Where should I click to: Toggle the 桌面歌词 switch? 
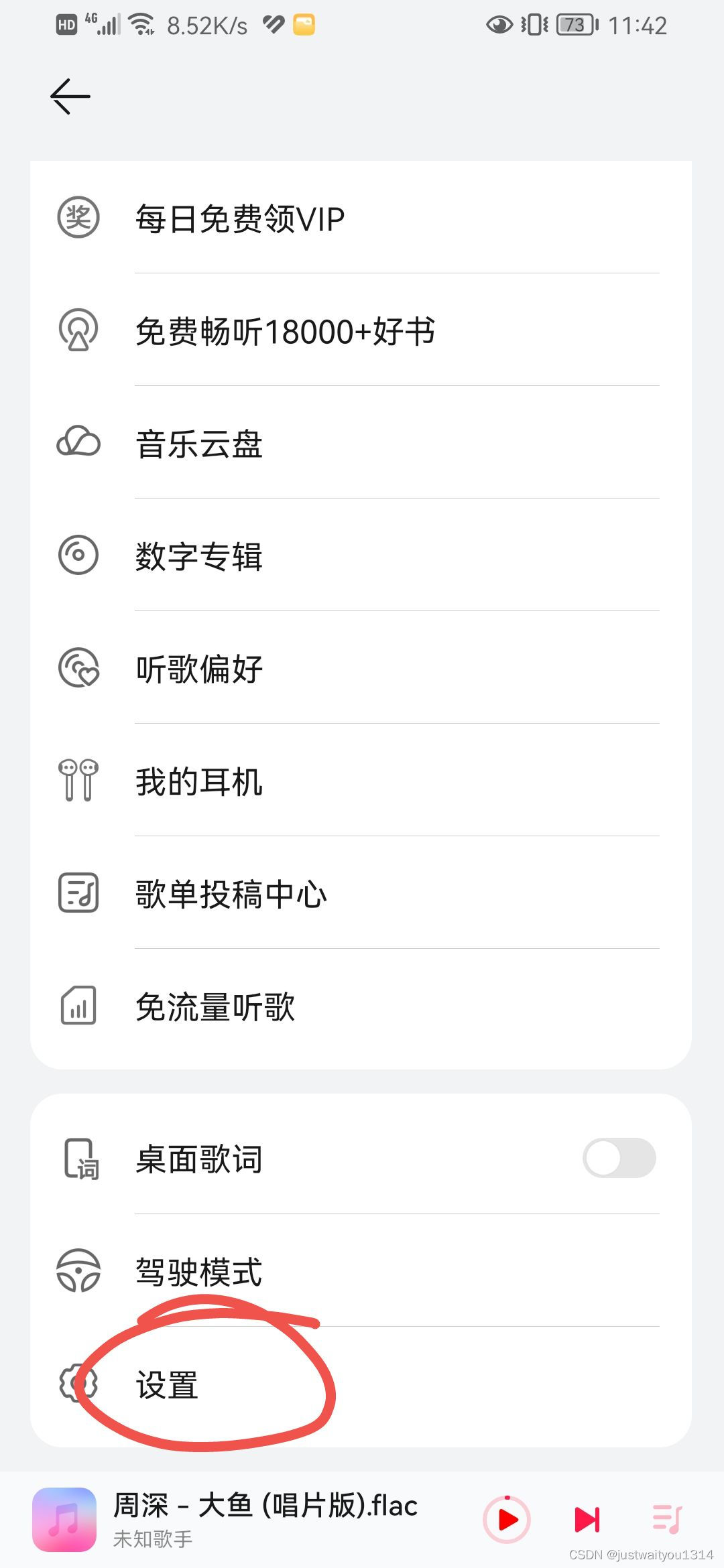click(x=619, y=1158)
